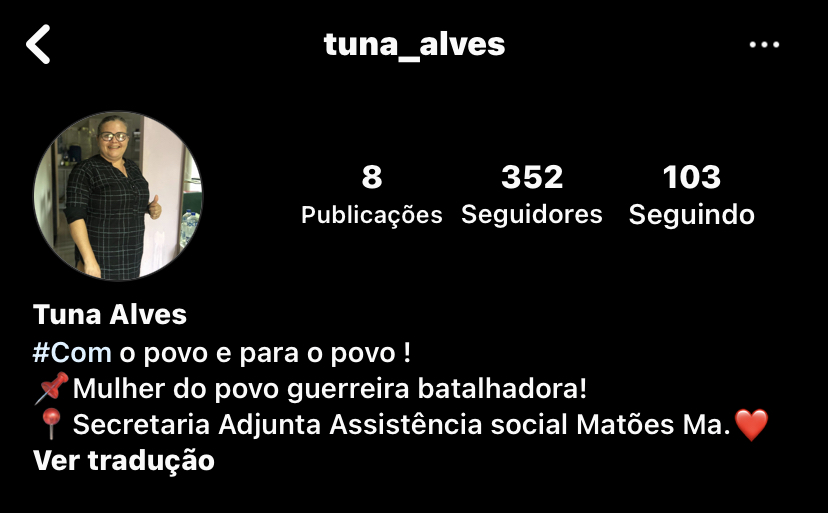
Task: View Tuna Alves profile picture
Action: click(x=118, y=195)
